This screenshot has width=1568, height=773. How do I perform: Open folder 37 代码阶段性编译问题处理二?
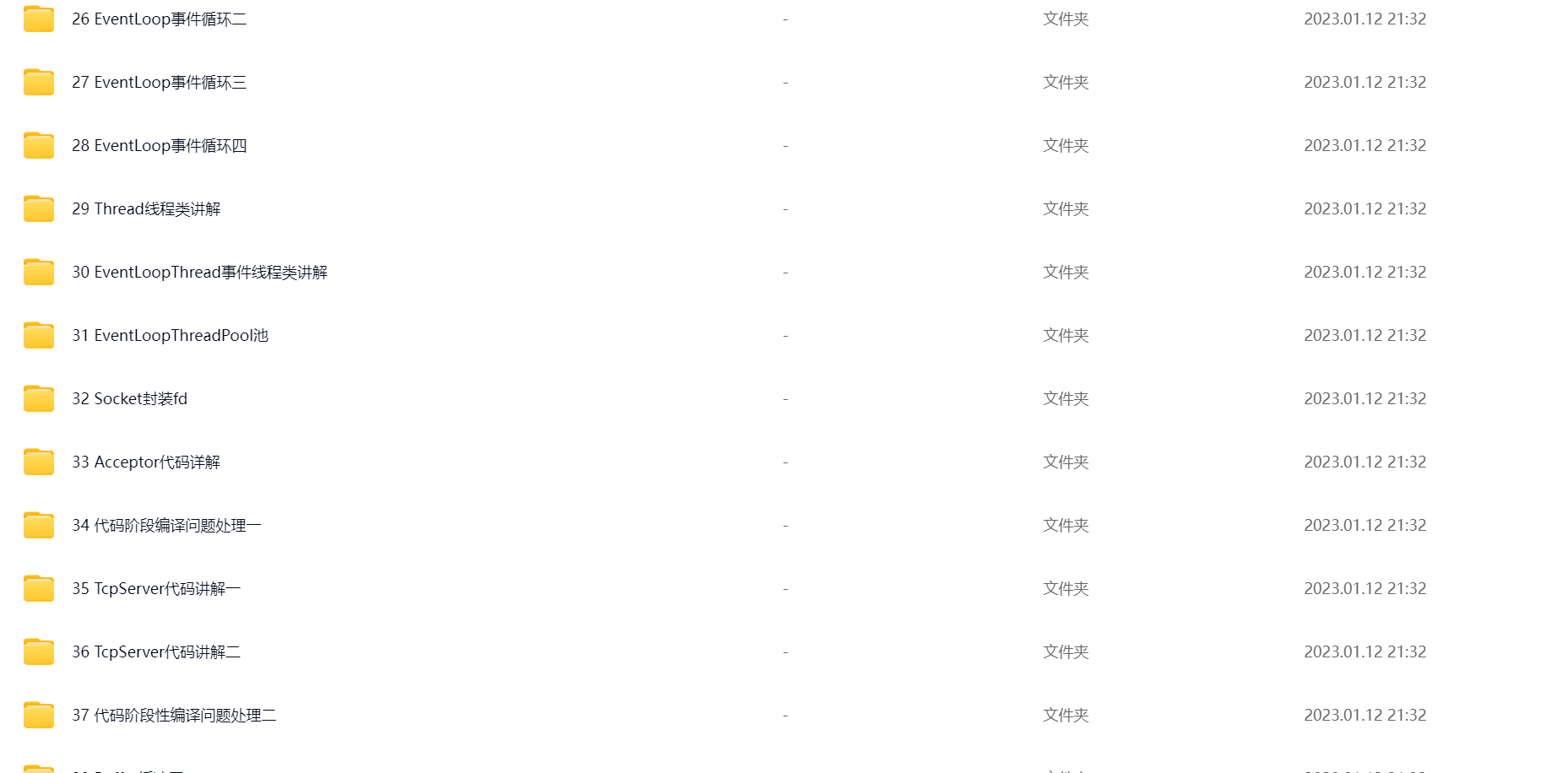[174, 716]
